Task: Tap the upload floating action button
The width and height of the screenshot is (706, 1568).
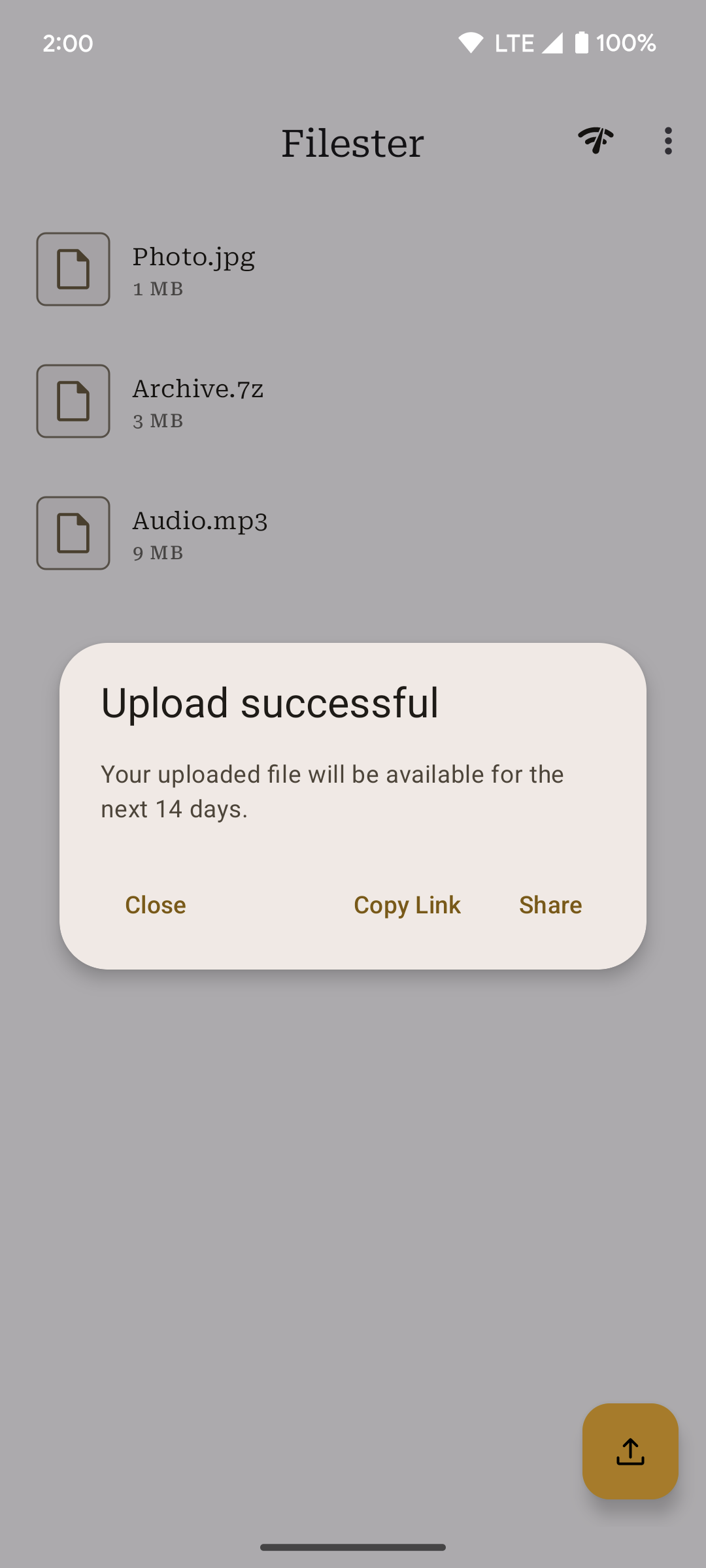Action: (x=630, y=1451)
